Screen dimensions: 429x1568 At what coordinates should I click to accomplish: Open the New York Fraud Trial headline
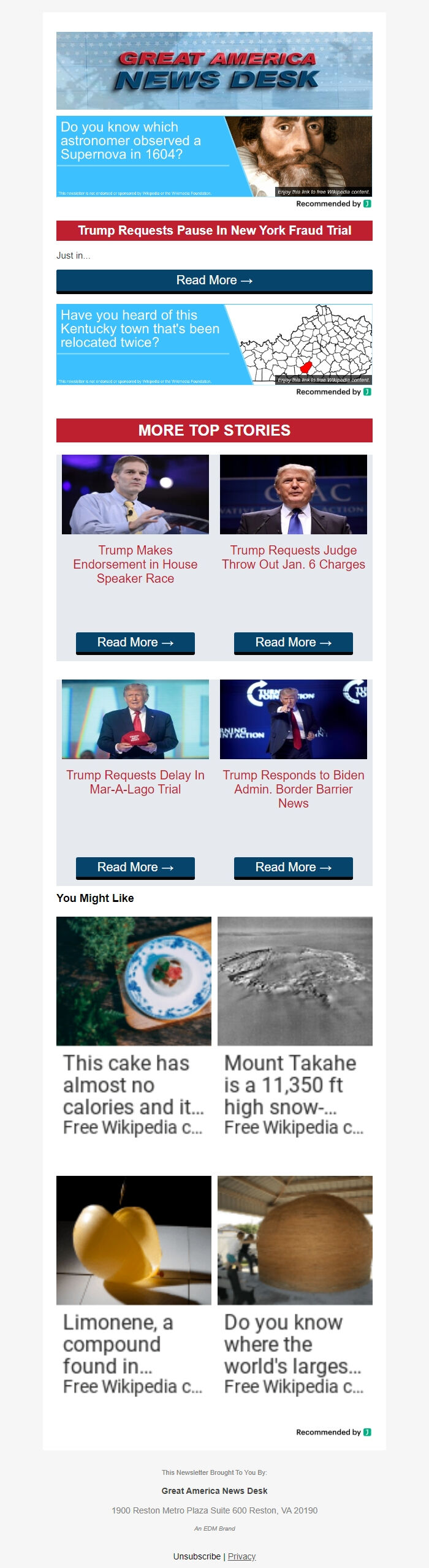(x=214, y=231)
